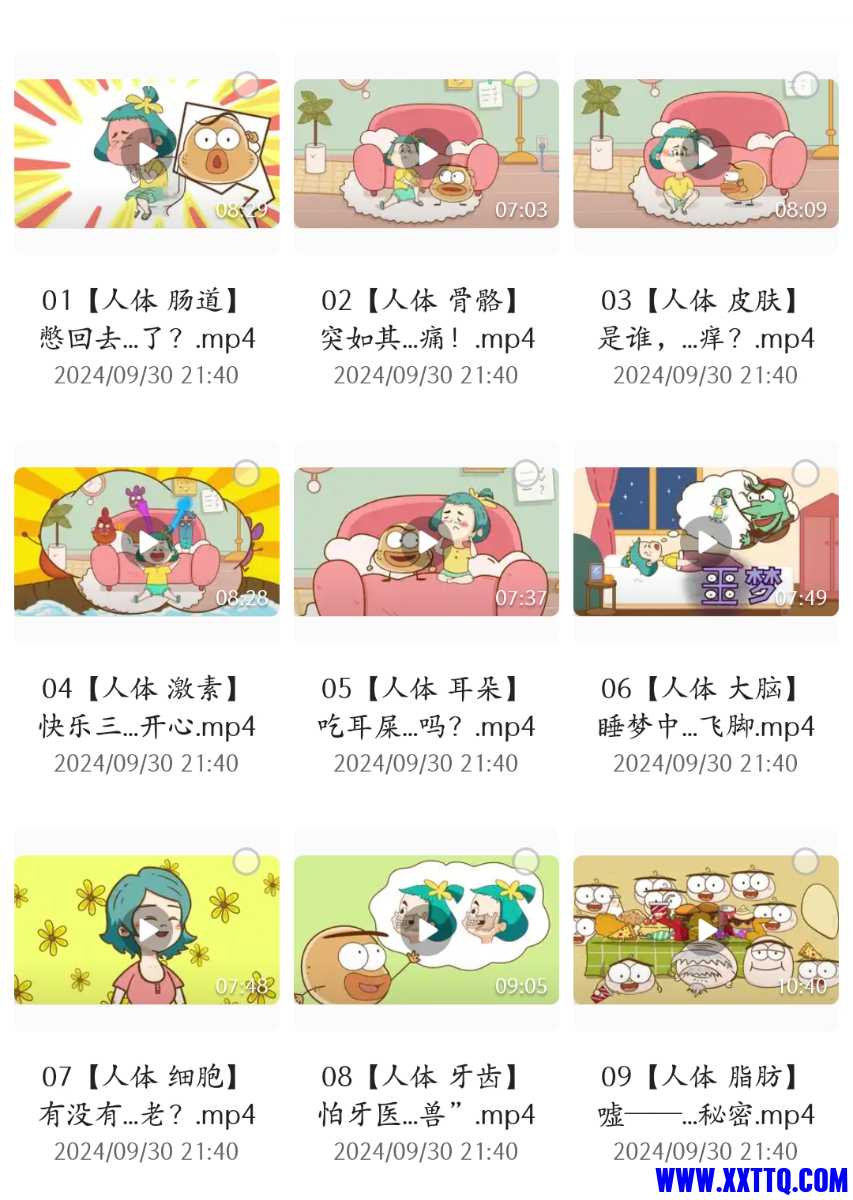
Task: Open video 09 人体 脂肪
Action: coord(706,930)
